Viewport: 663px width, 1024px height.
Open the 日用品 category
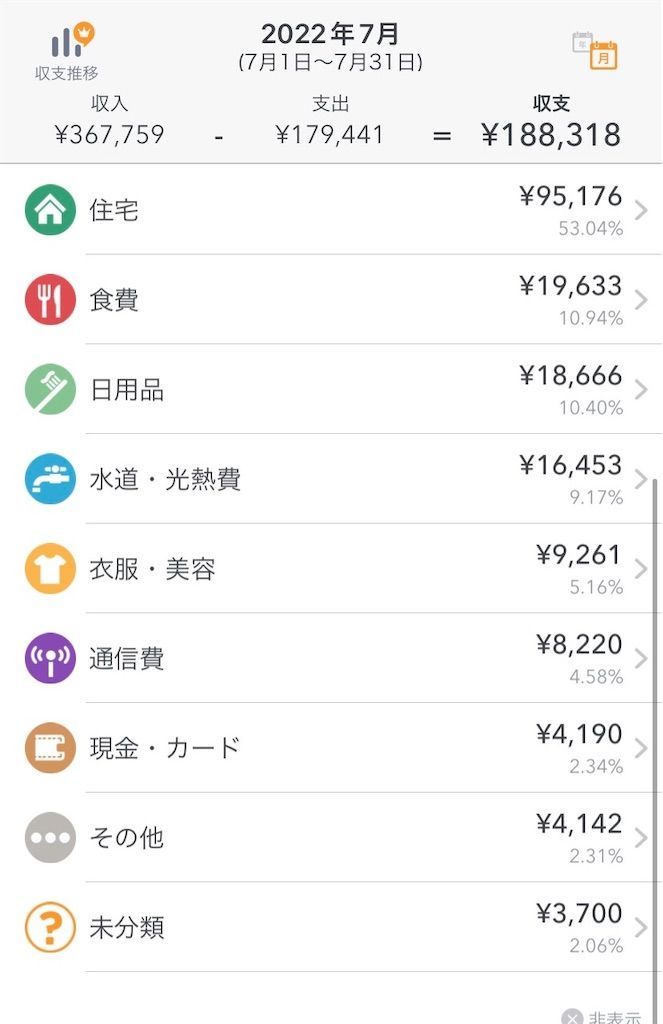coord(331,389)
